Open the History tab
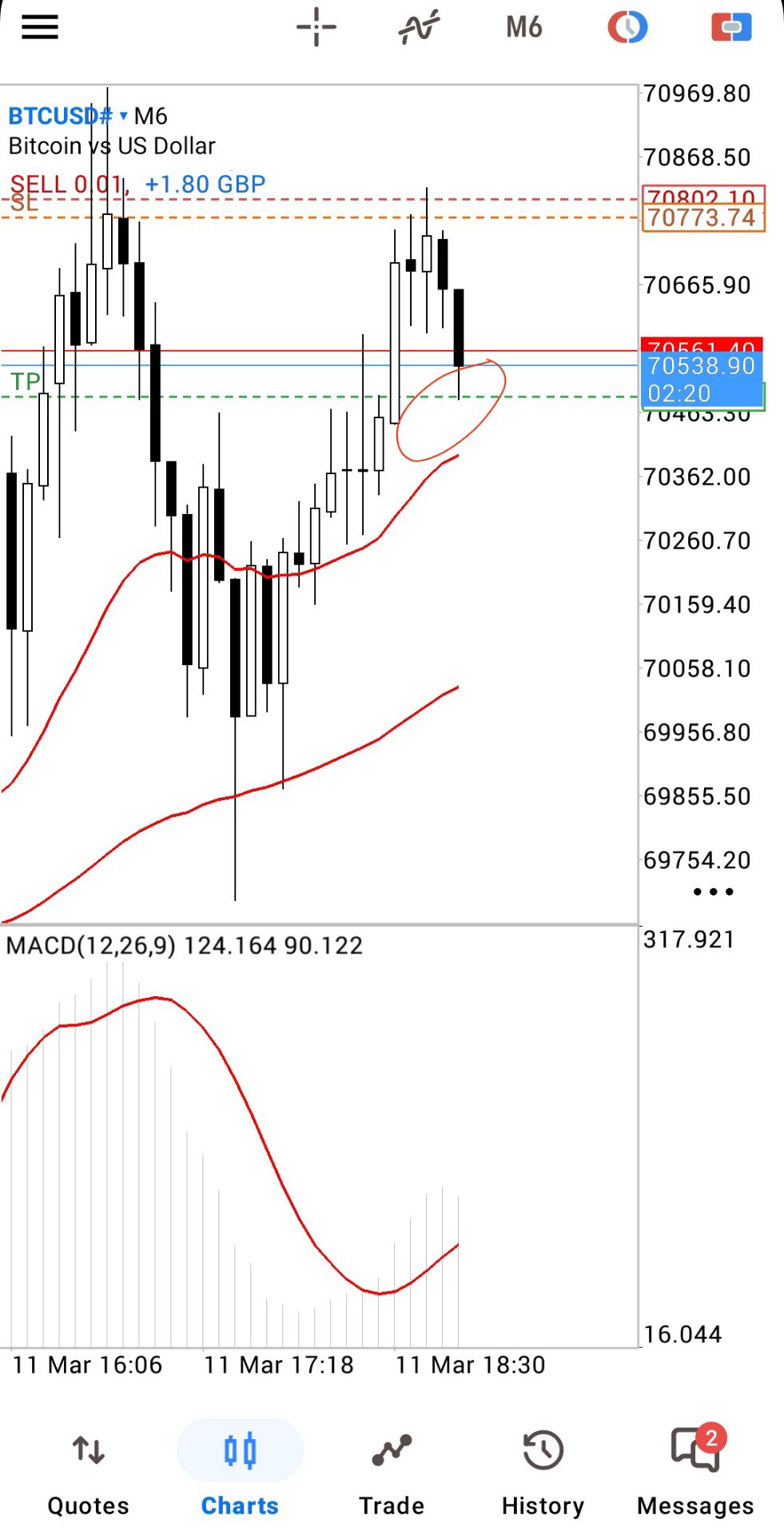 coord(543,1471)
